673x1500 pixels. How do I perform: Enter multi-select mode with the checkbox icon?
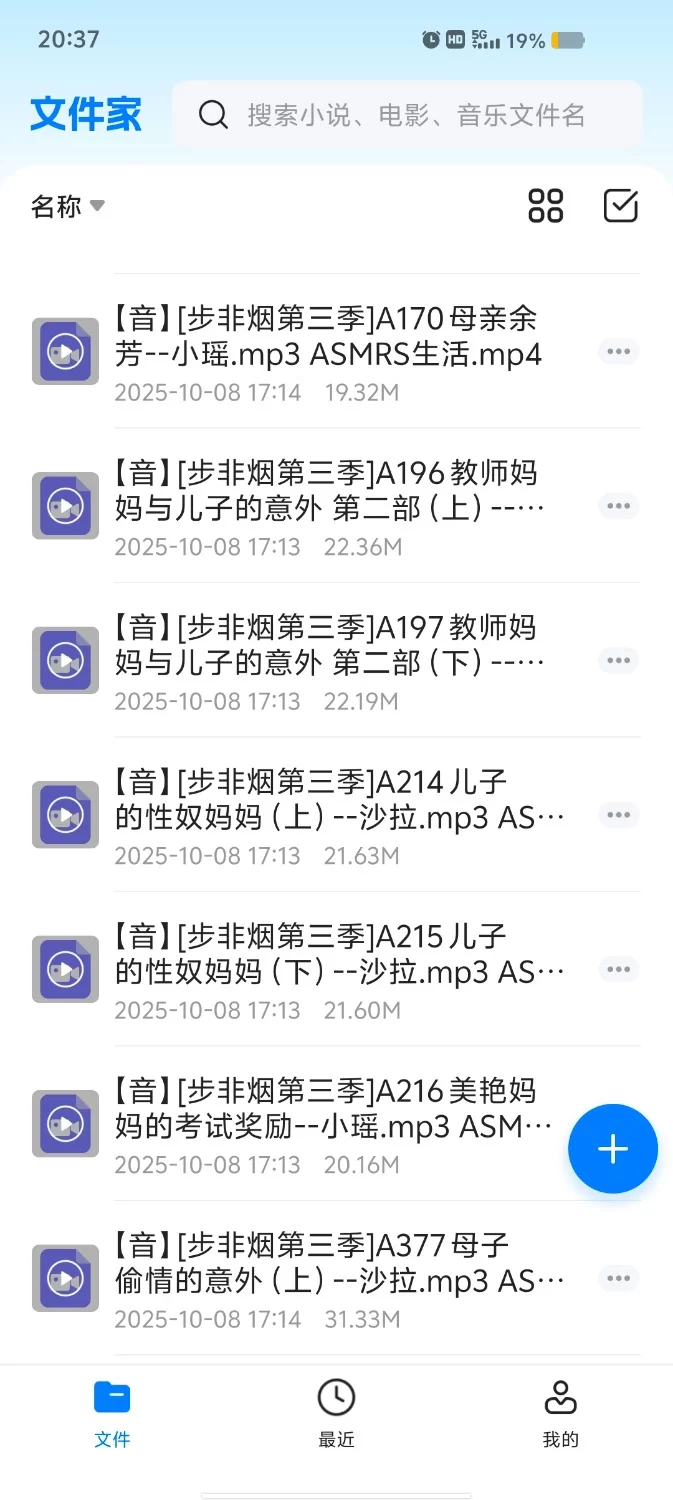[621, 206]
